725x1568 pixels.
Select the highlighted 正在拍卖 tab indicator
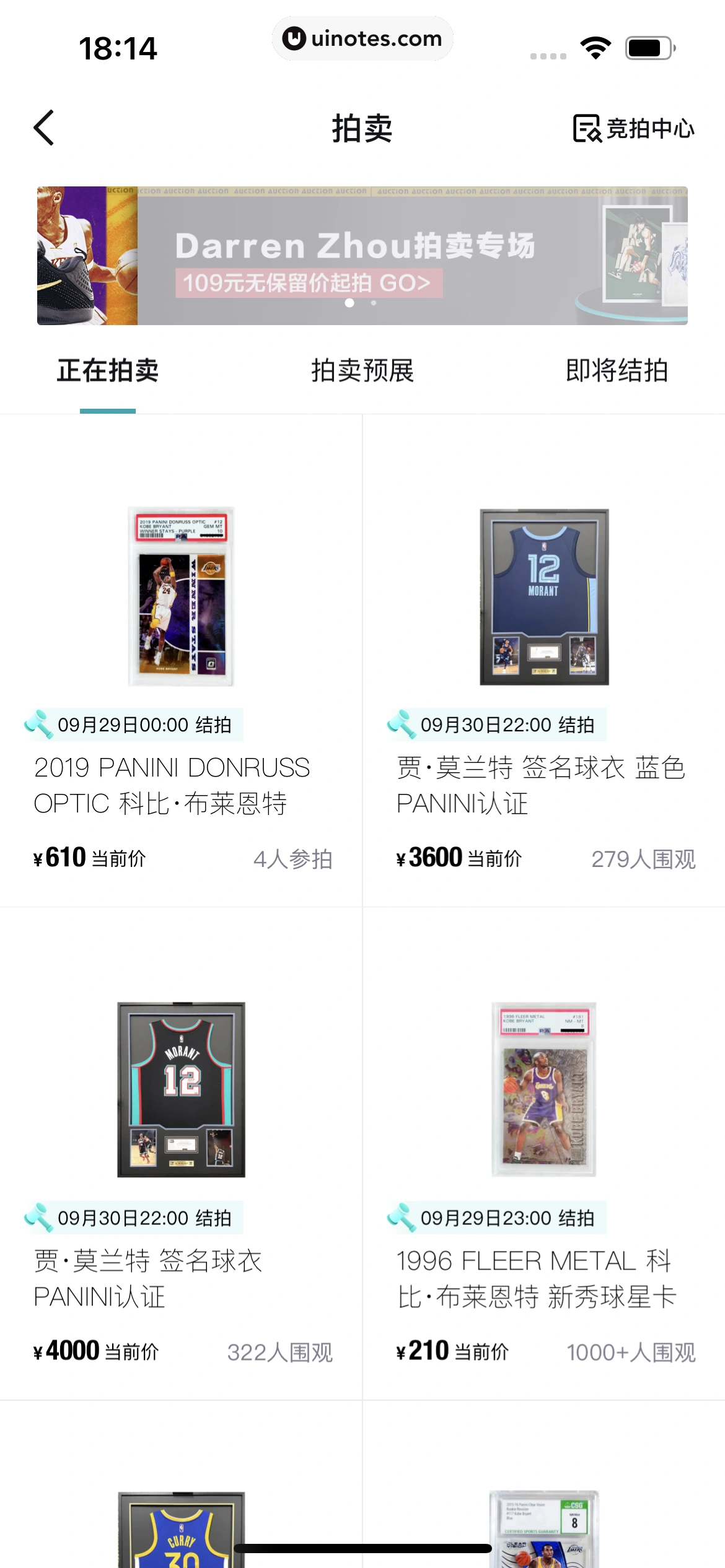pyautogui.click(x=108, y=408)
